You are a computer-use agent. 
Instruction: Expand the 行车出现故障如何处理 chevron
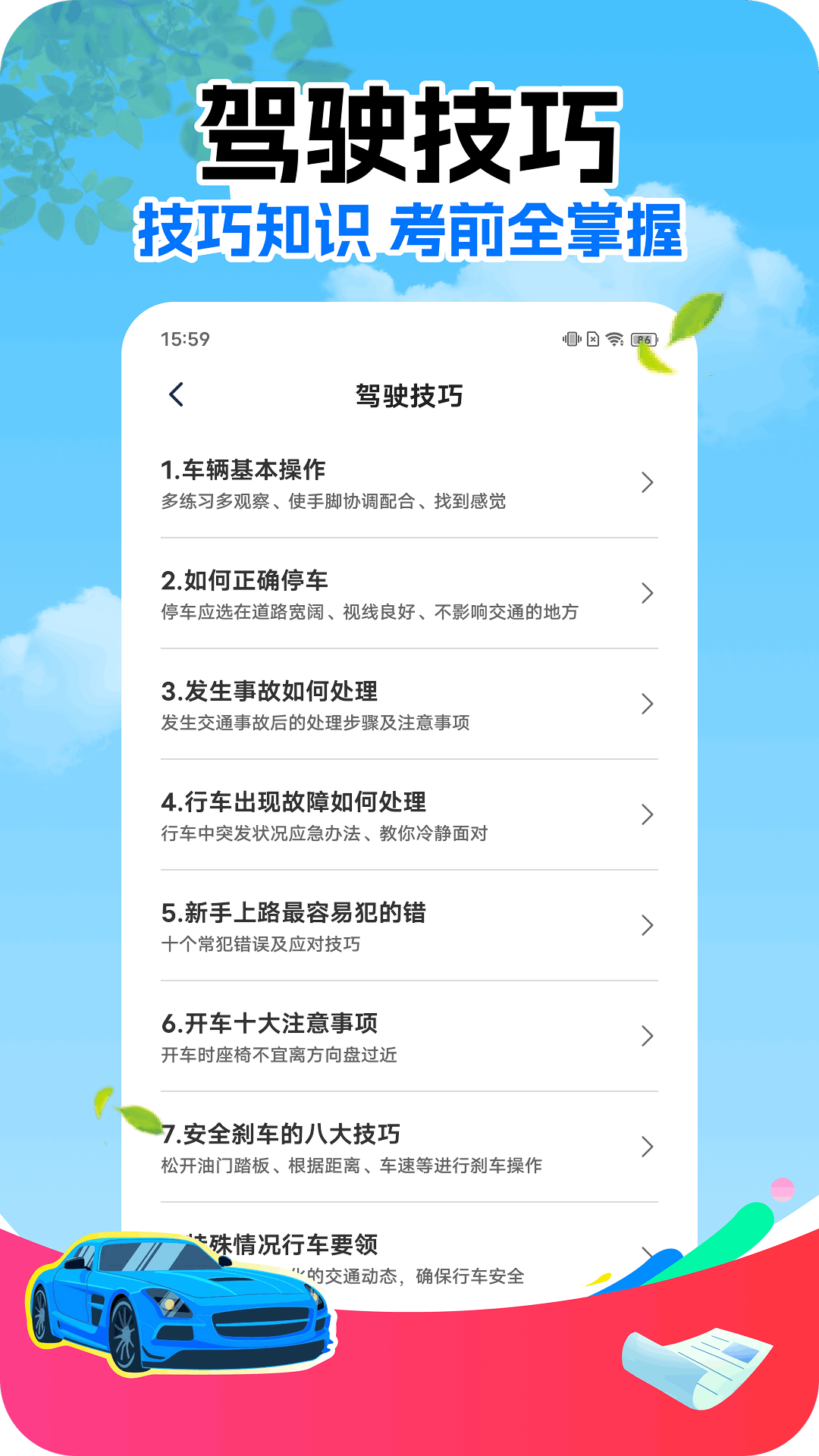point(647,813)
